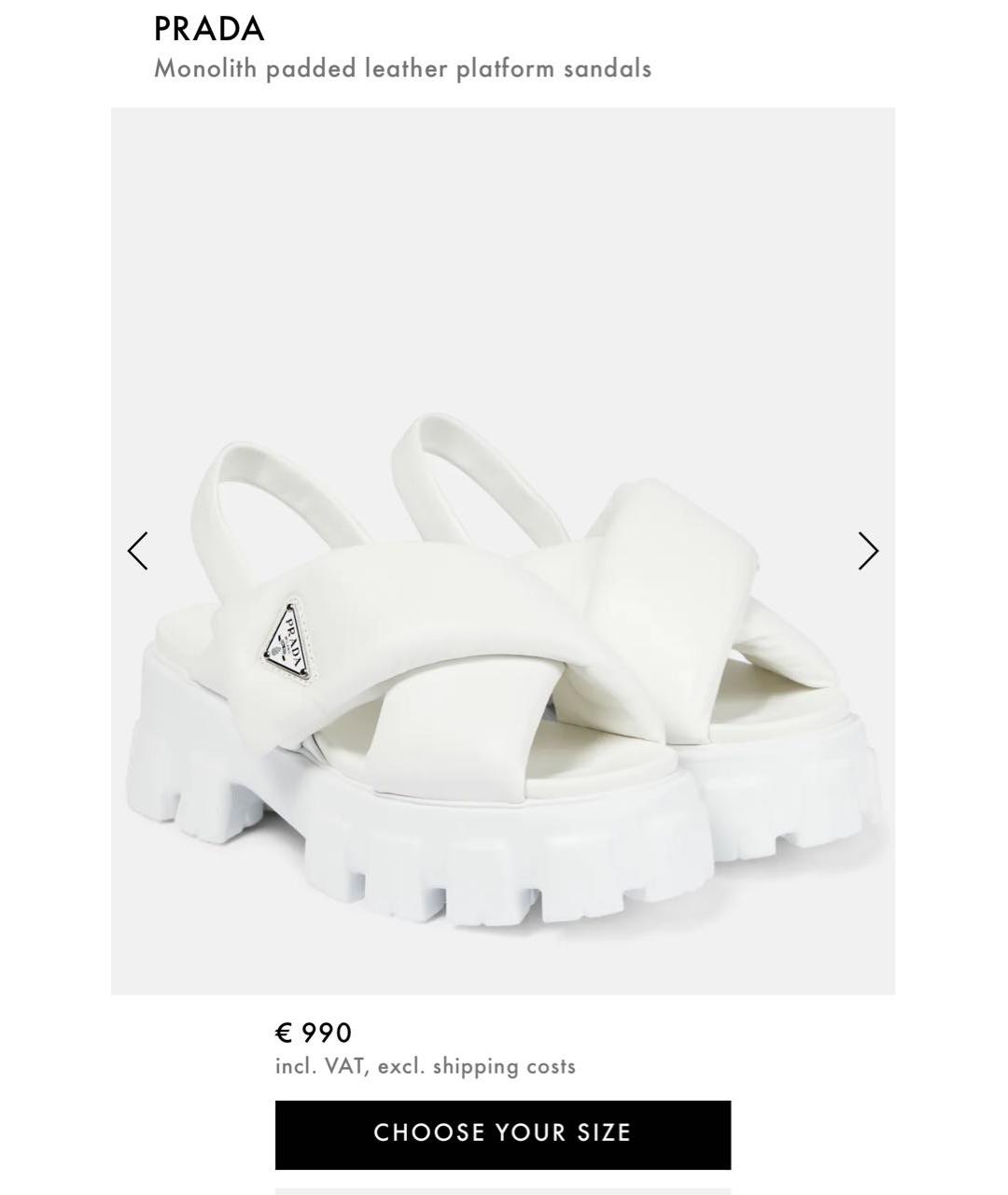The image size is (1008, 1195).
Task: Open the Prada sandals product photo
Action: [x=502, y=654]
